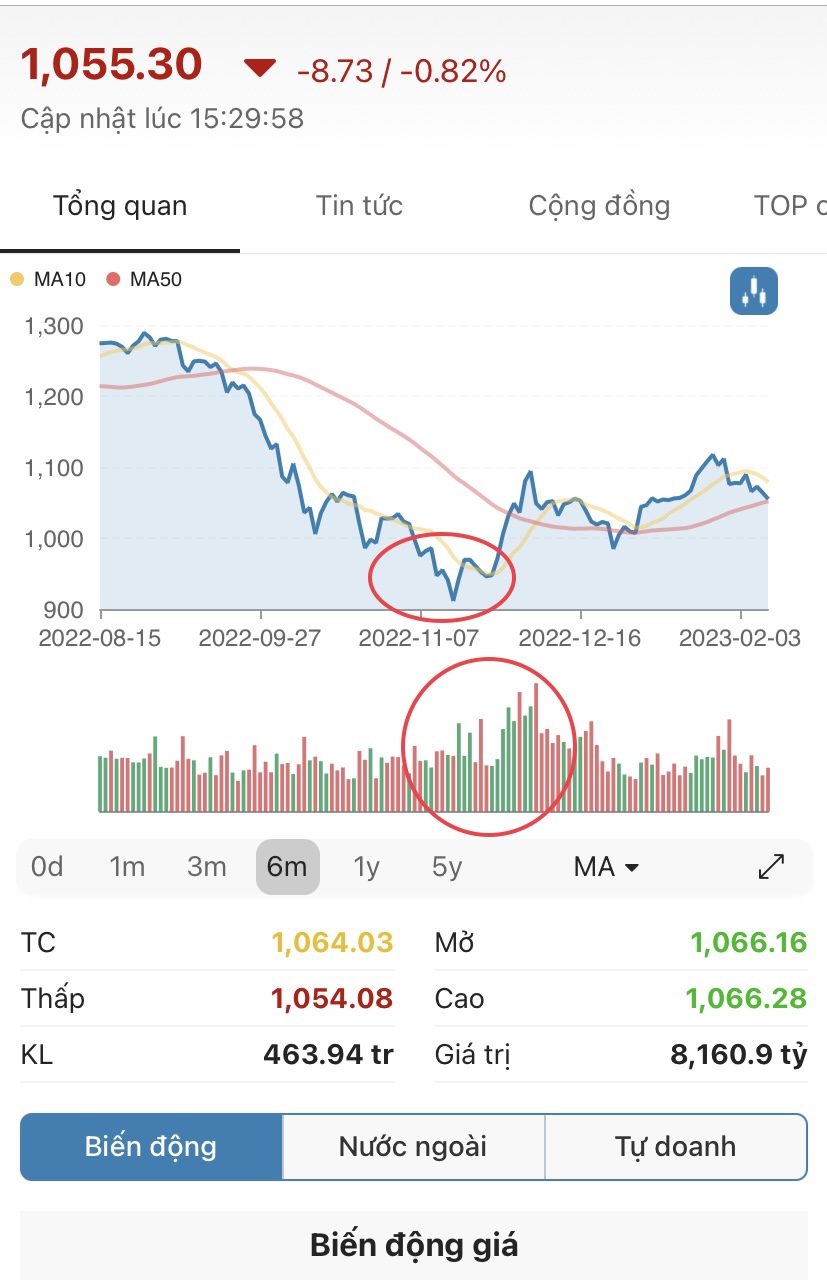The image size is (827, 1280).
Task: Switch to the Tin tức tab
Action: pyautogui.click(x=359, y=207)
